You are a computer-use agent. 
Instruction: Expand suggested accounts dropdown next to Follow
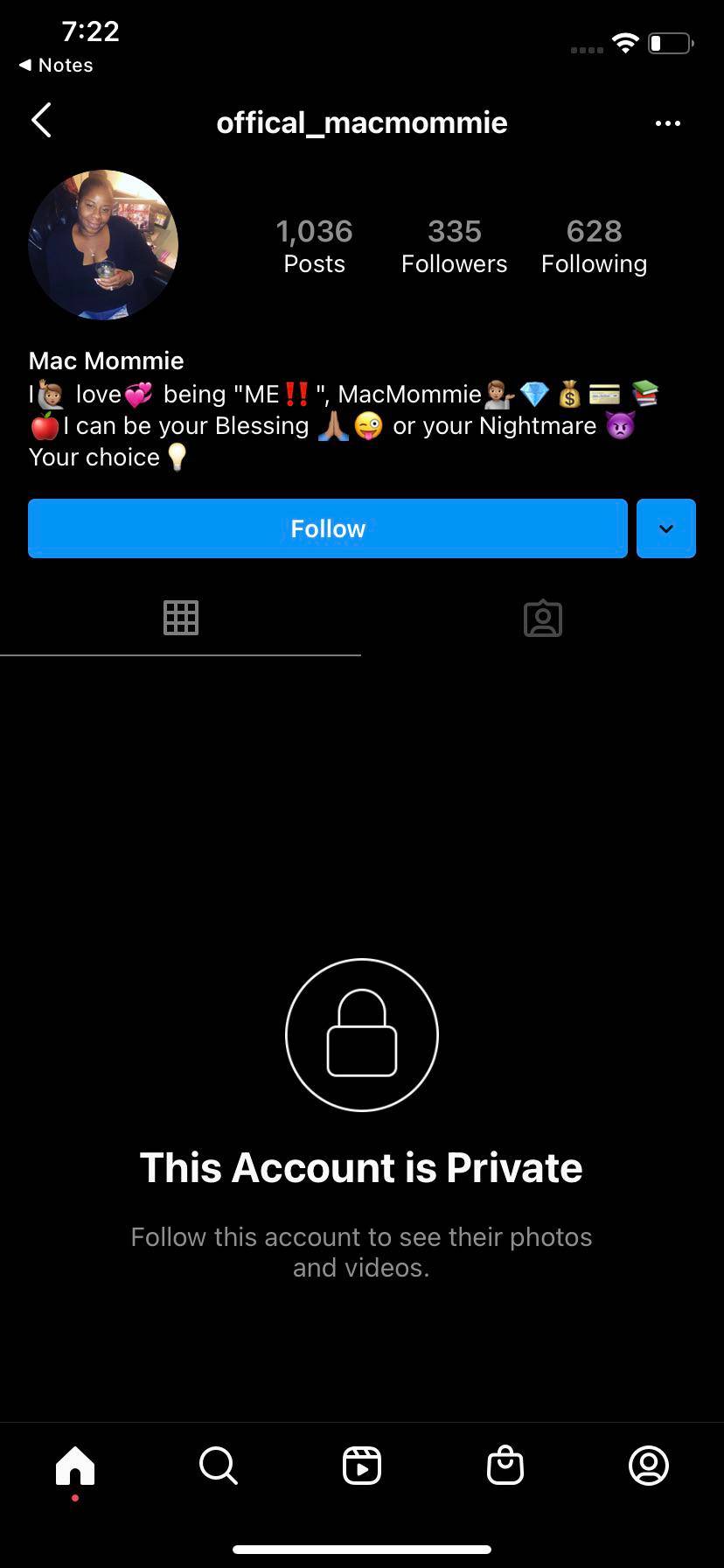665,528
